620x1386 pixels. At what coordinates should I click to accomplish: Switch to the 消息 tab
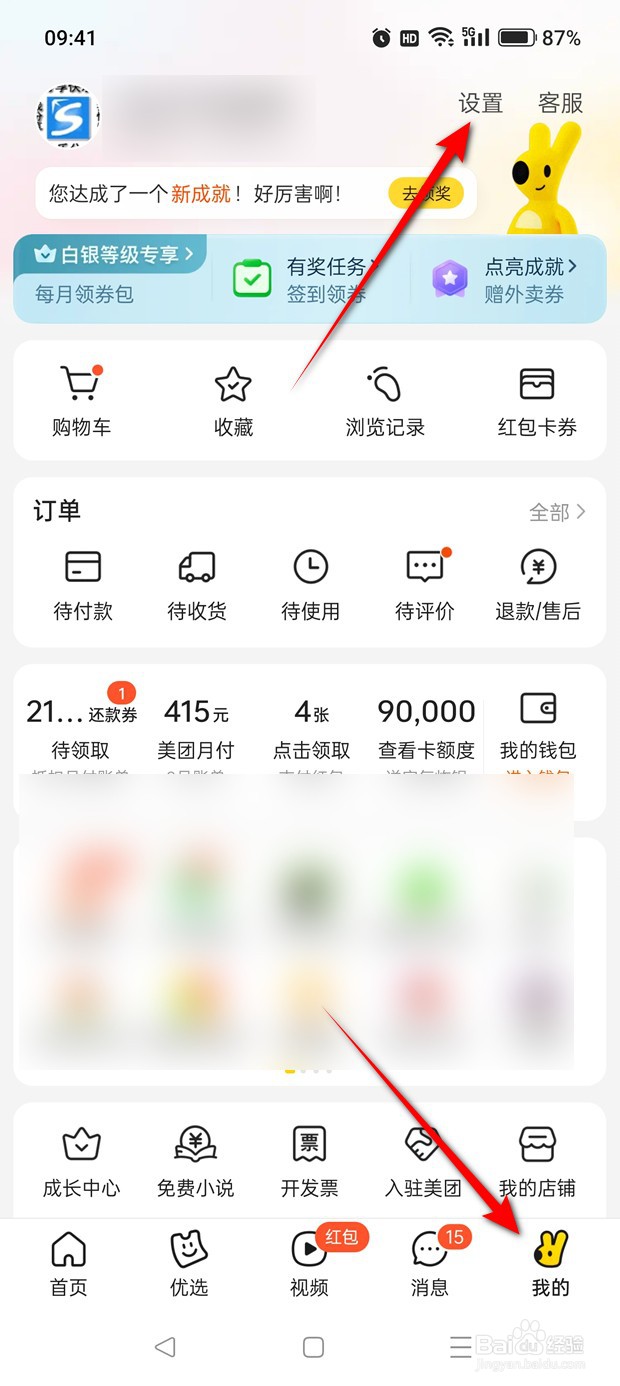click(x=431, y=1264)
